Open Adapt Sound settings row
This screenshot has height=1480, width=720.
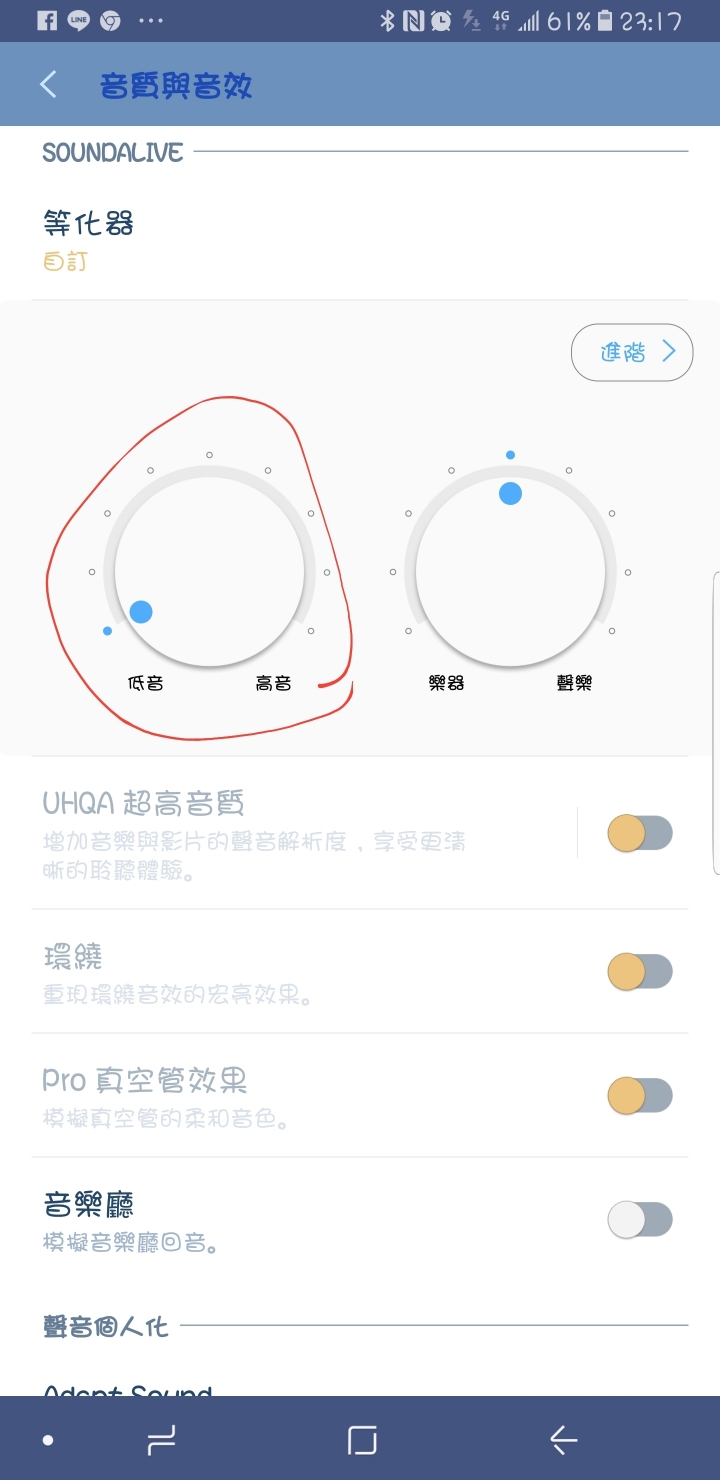coord(360,1388)
